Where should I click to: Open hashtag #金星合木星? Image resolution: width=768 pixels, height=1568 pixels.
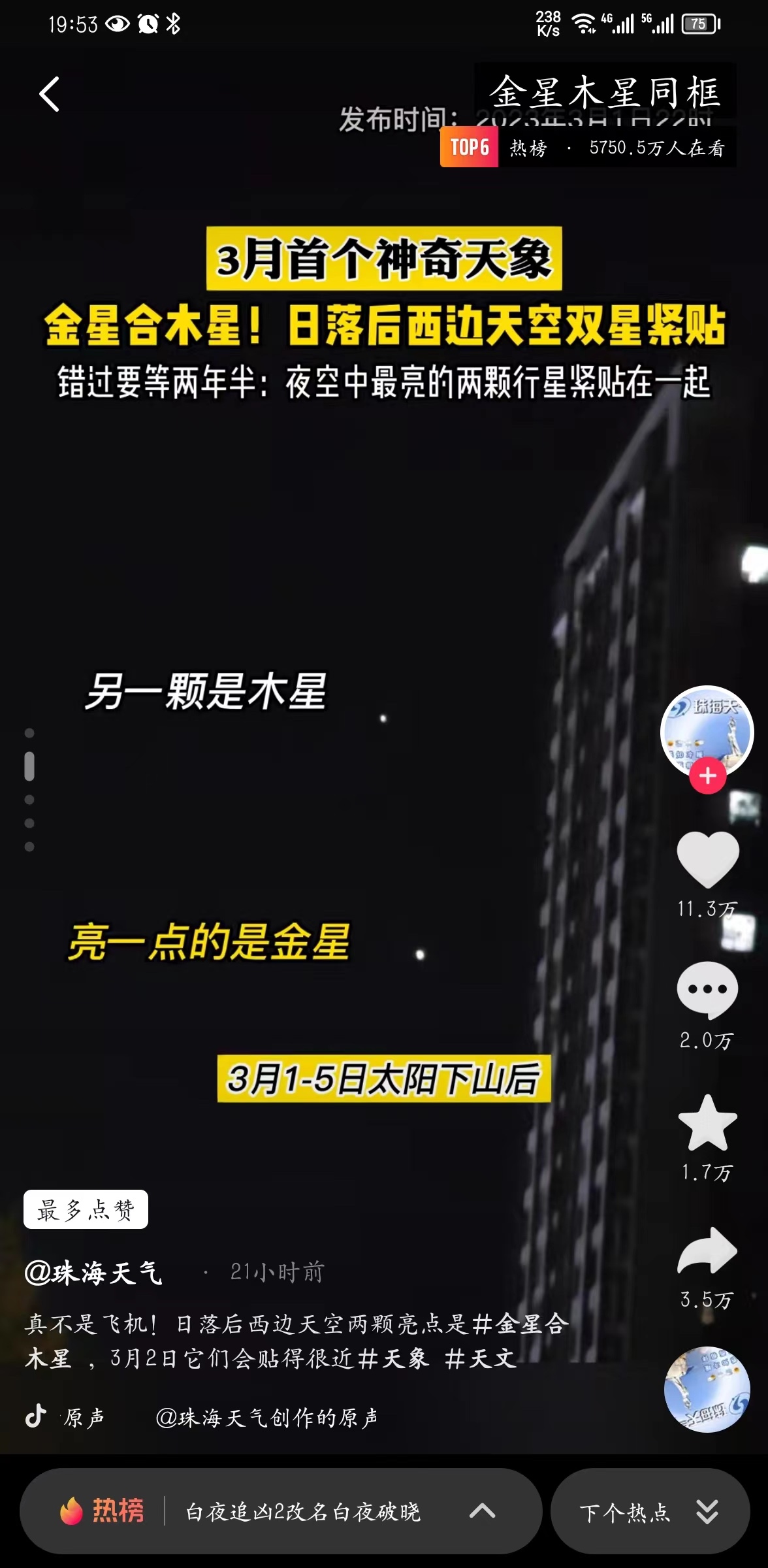[x=520, y=1324]
